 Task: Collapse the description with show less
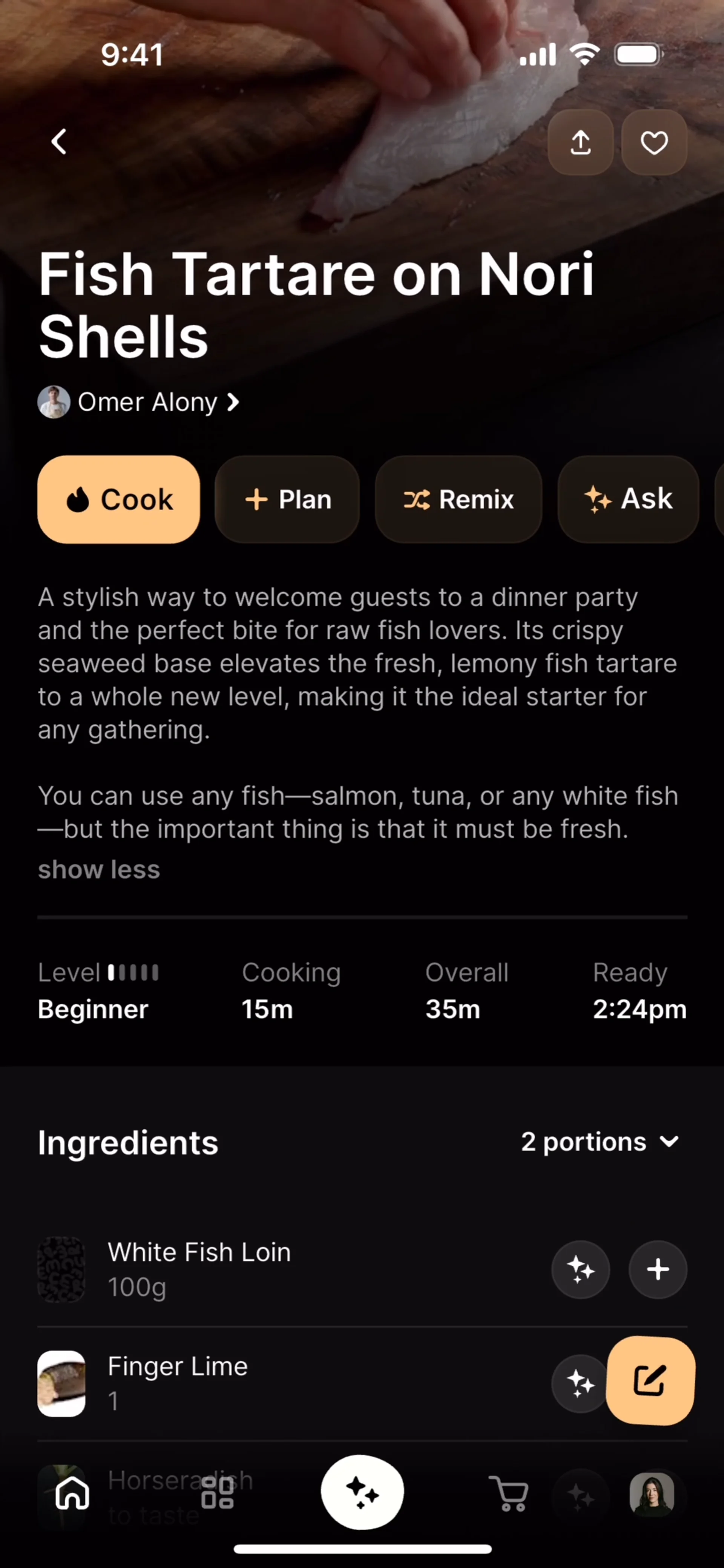99,870
